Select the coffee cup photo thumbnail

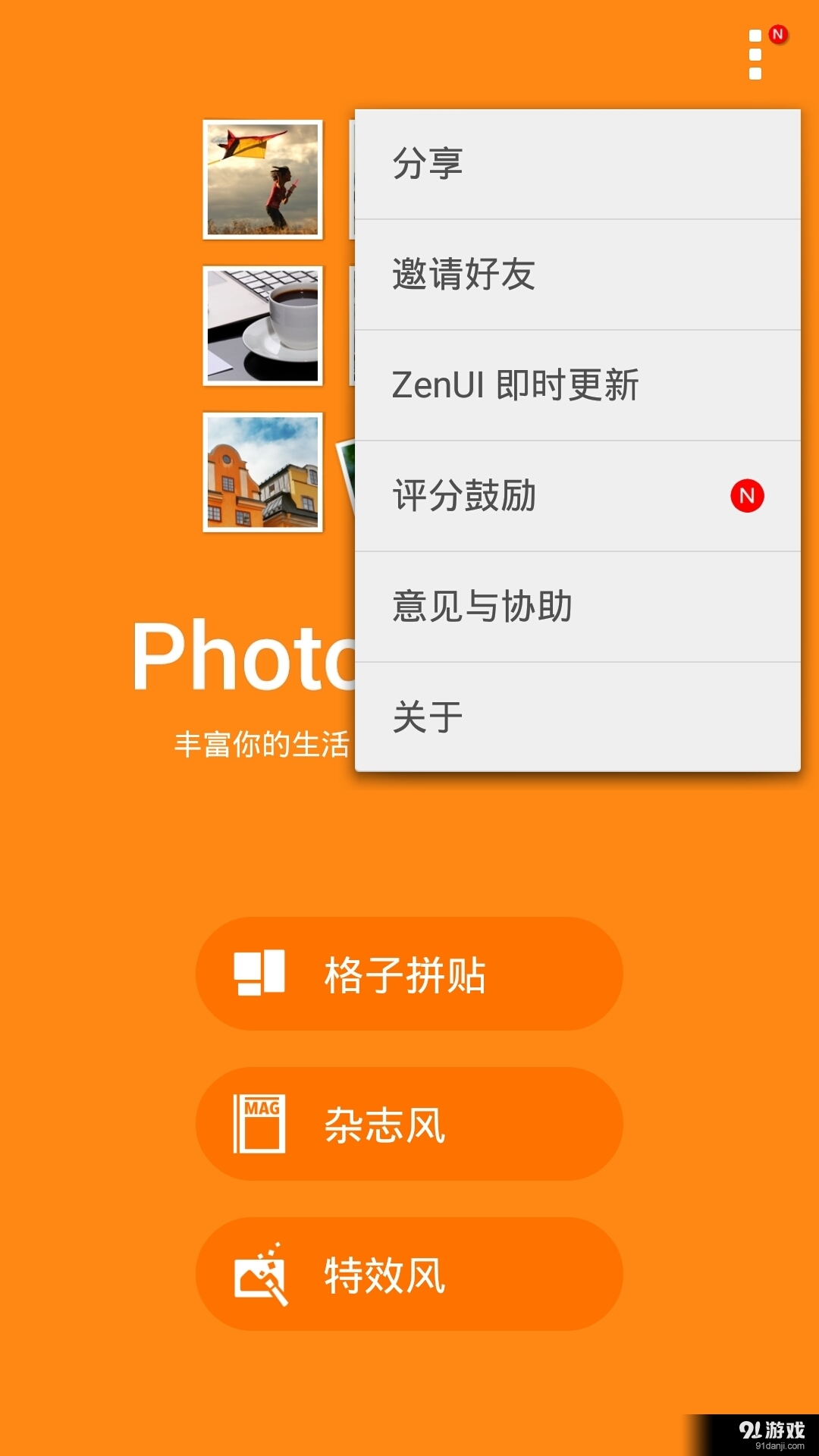(x=262, y=322)
